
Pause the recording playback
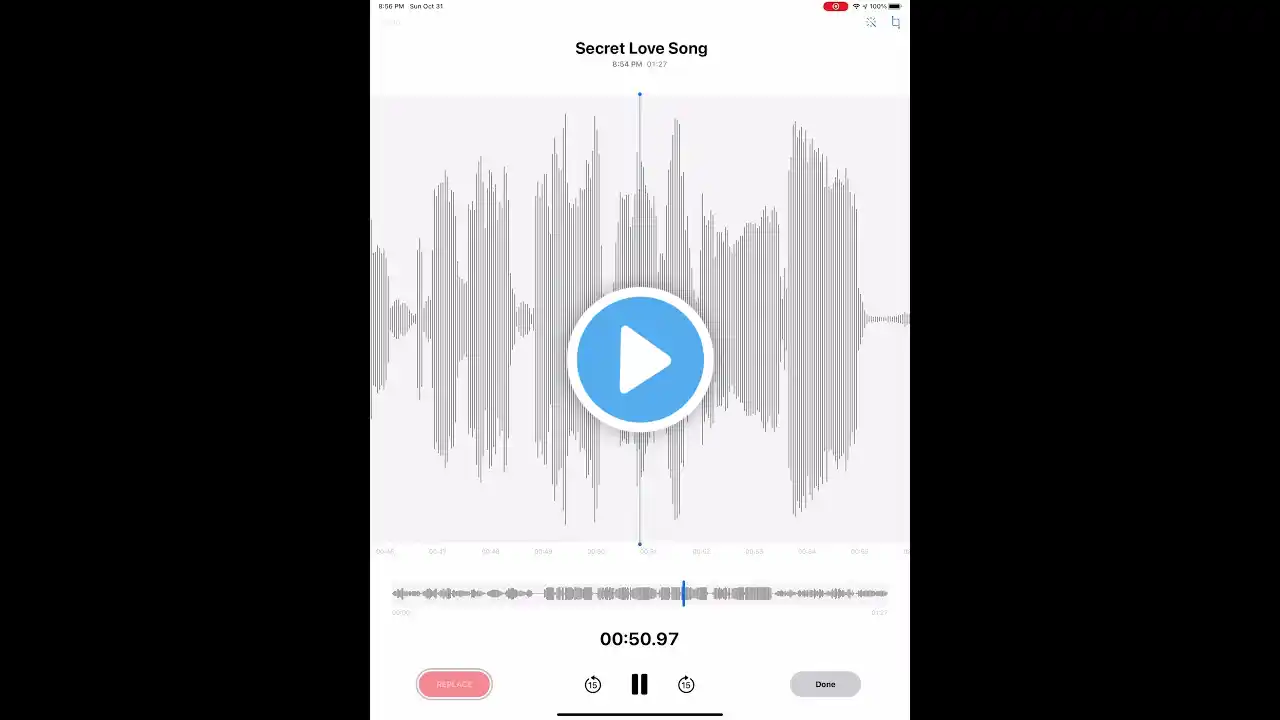pyautogui.click(x=639, y=684)
